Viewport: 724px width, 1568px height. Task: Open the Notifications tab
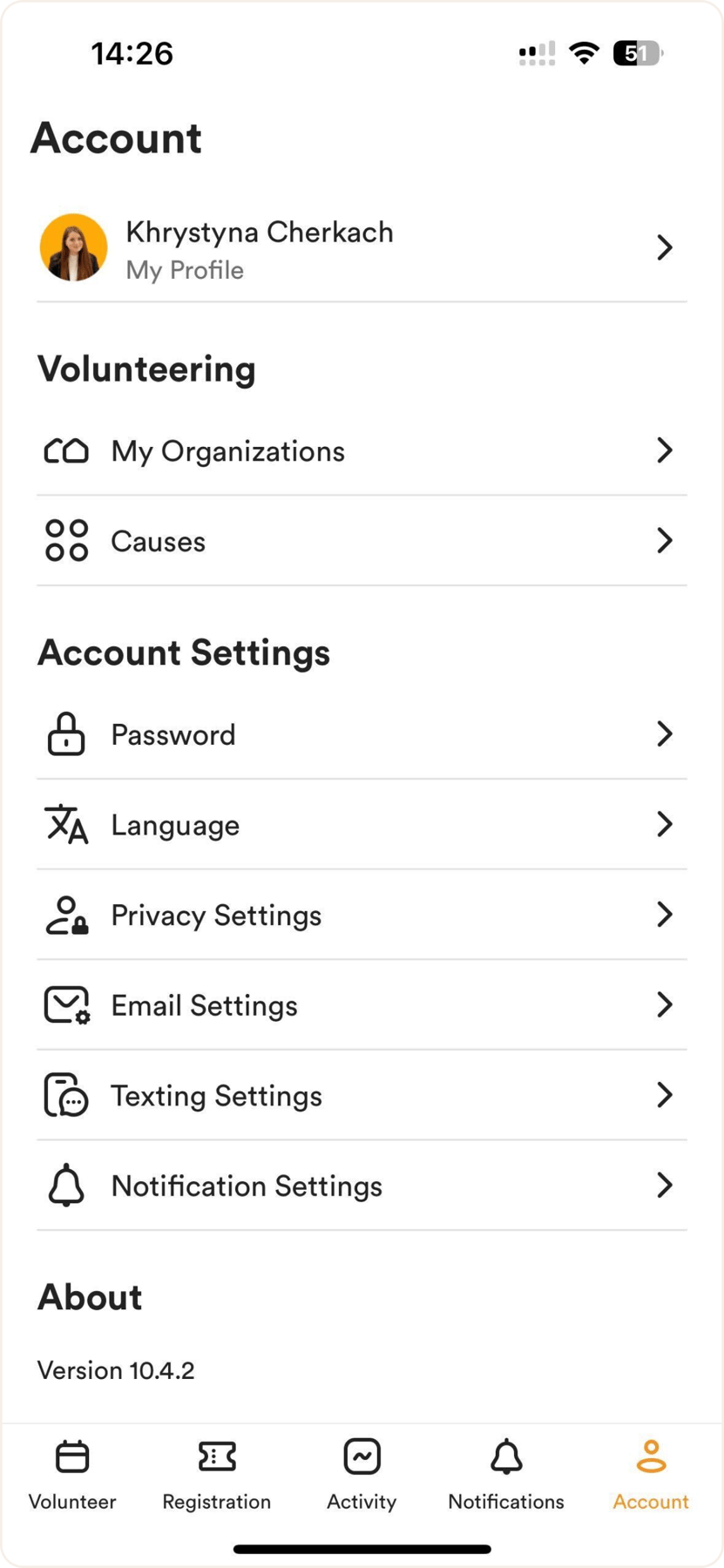coord(505,1472)
